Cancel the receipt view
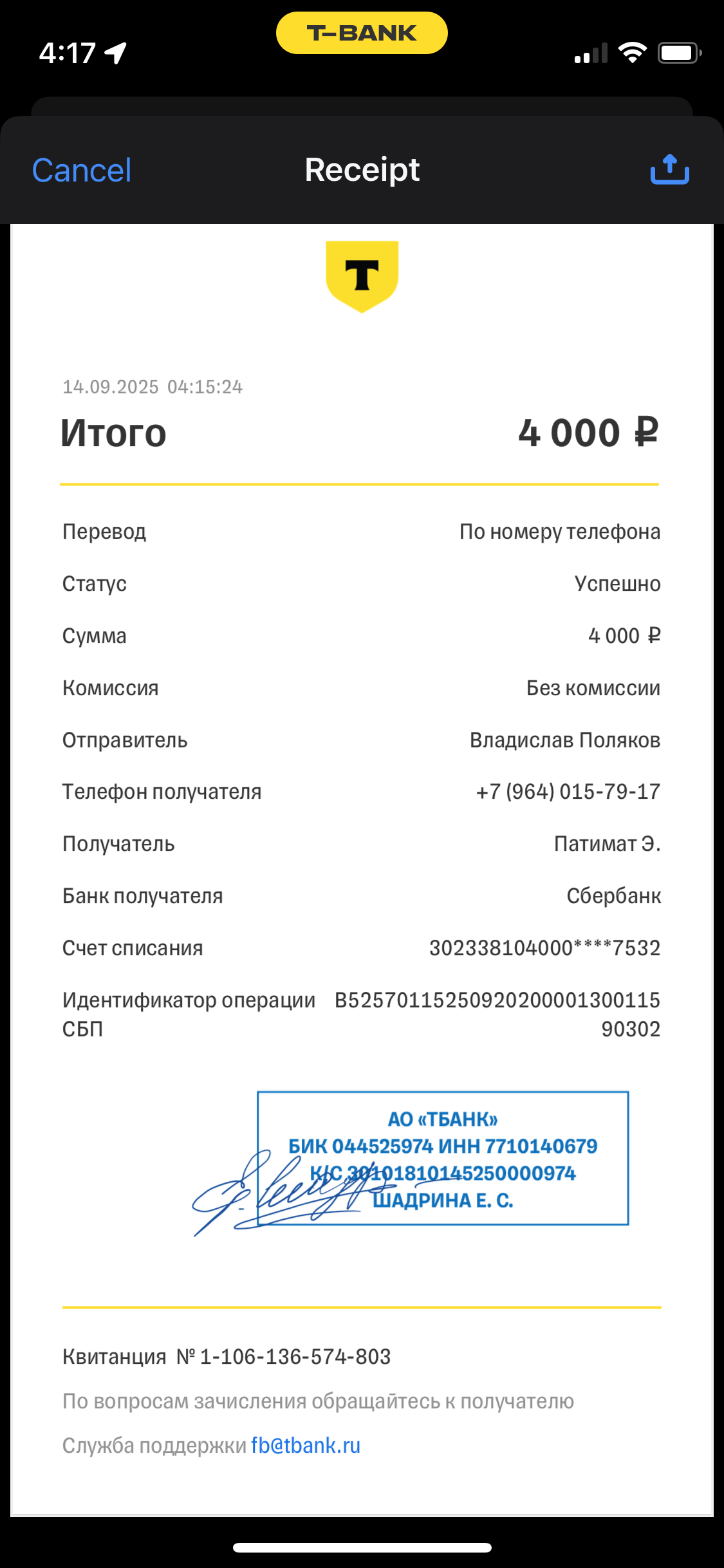 pyautogui.click(x=82, y=171)
